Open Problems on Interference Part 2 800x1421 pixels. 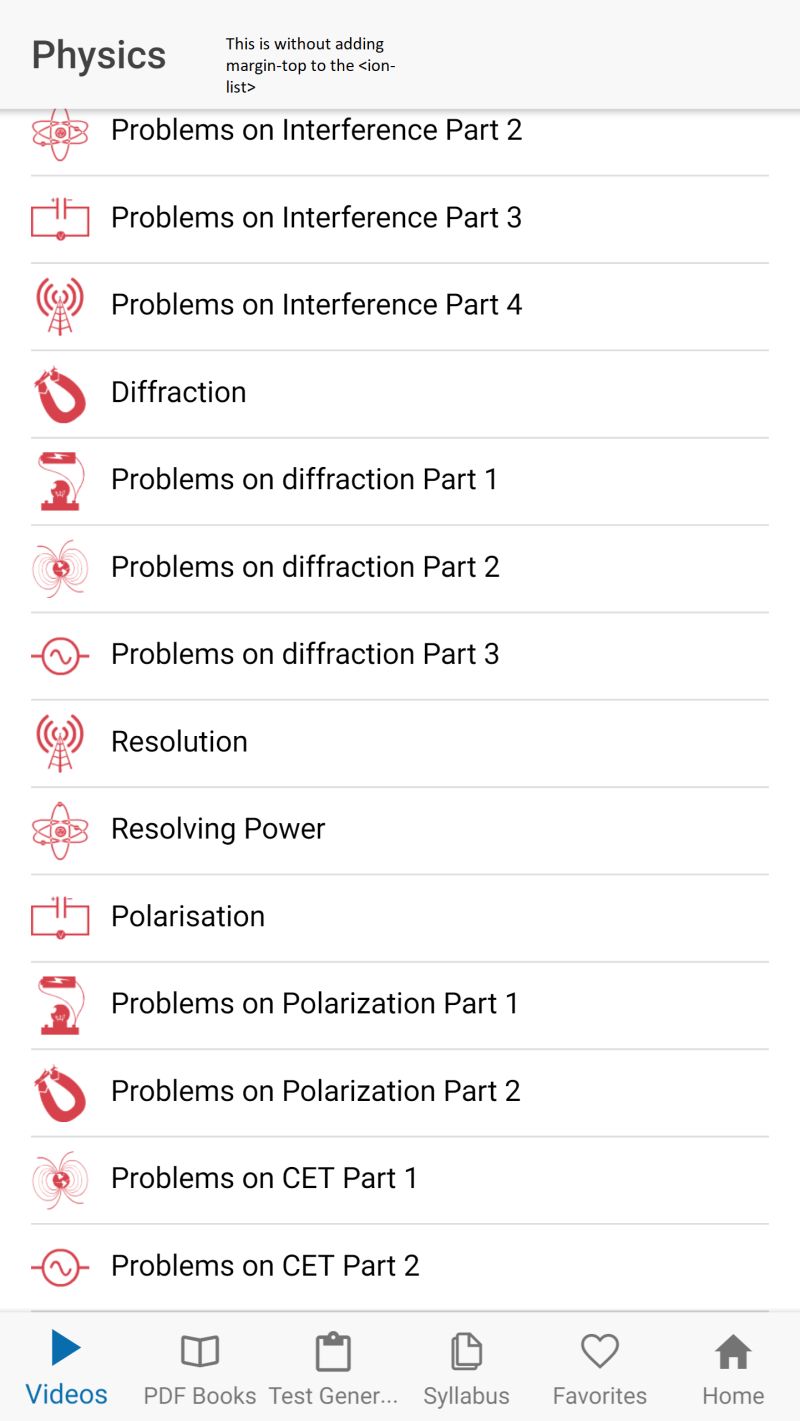coord(316,131)
